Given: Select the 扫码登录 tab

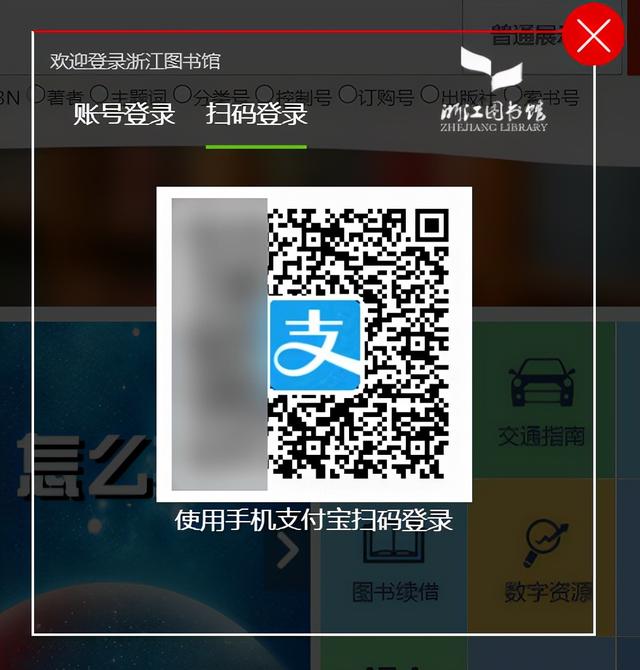Looking at the screenshot, I should (256, 114).
